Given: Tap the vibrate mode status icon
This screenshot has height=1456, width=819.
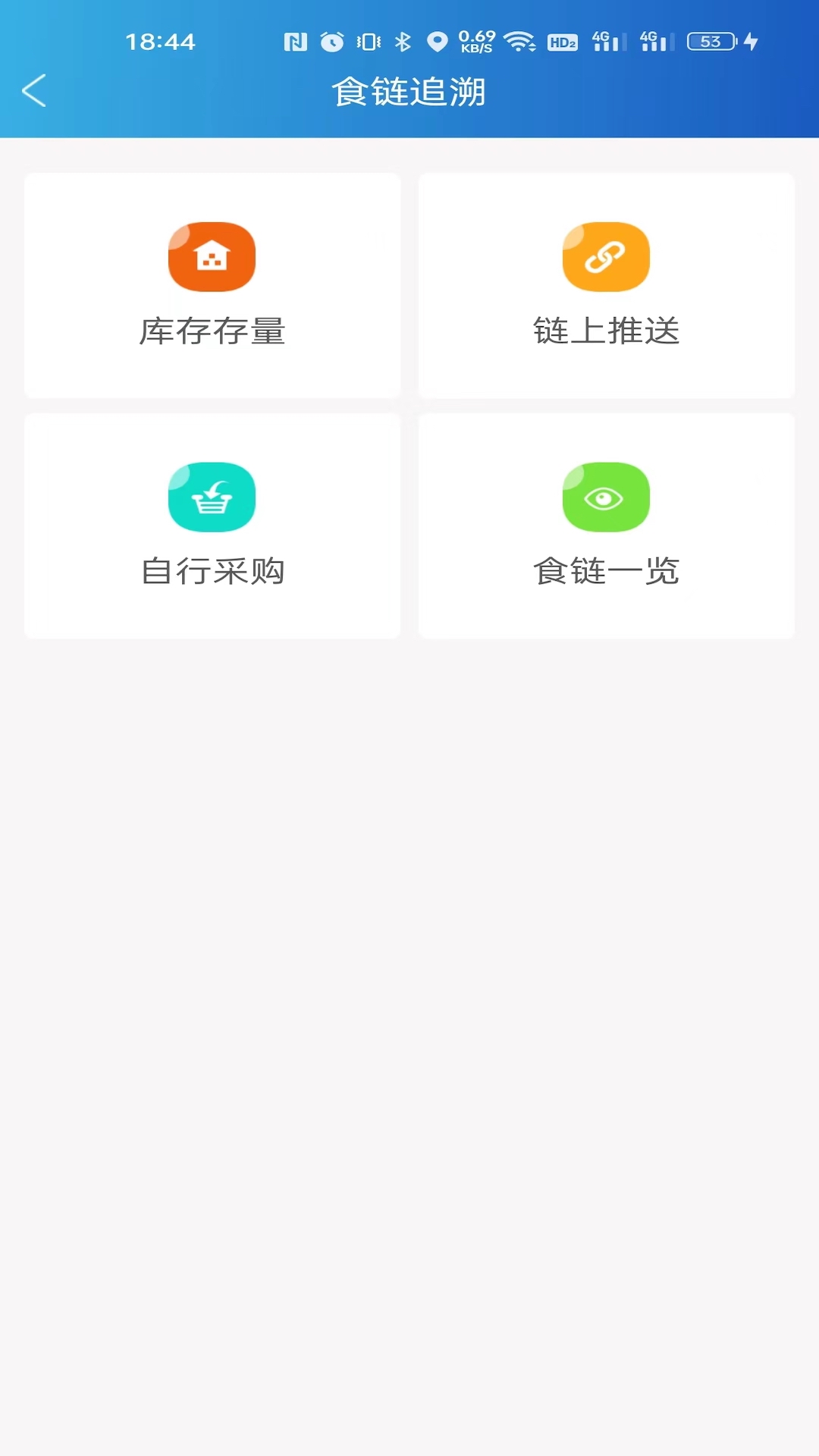Looking at the screenshot, I should [x=366, y=42].
